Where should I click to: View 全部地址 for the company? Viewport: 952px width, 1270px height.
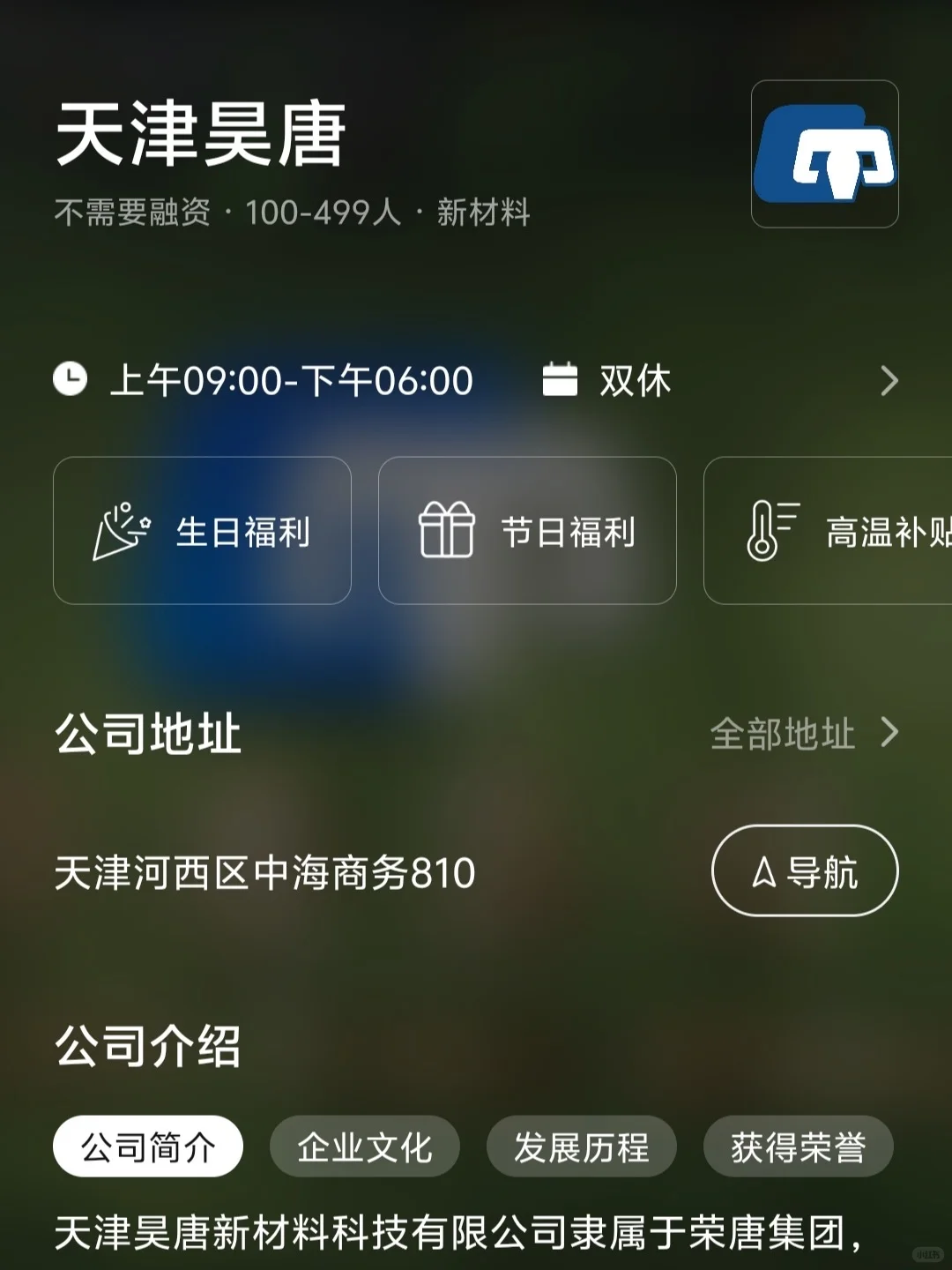point(804,733)
